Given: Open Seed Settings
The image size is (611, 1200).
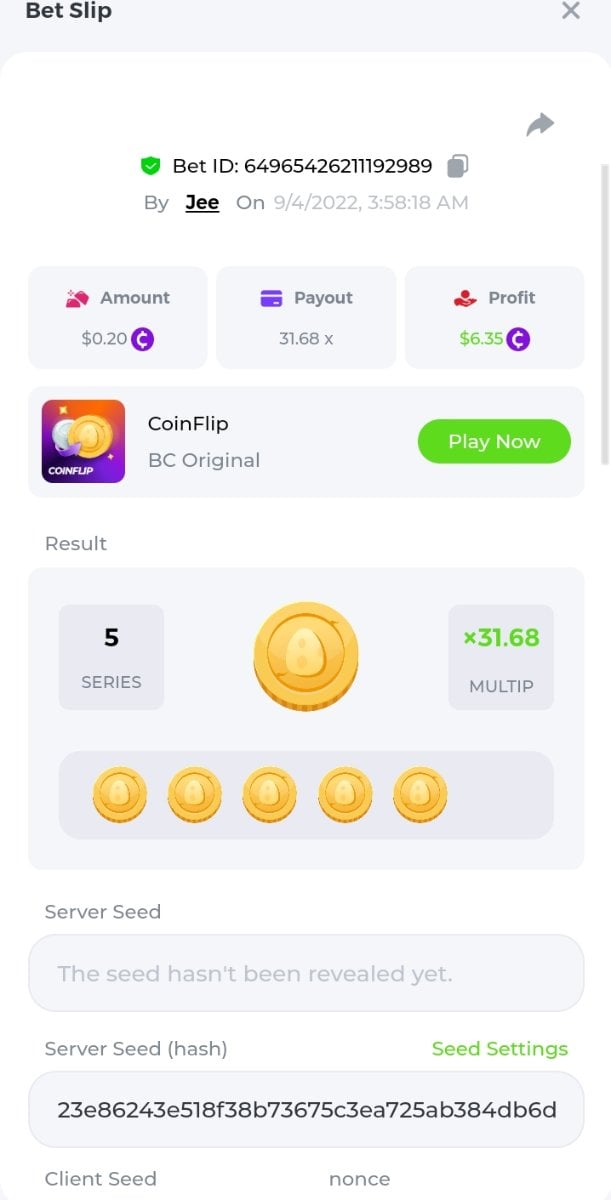Looking at the screenshot, I should (499, 1048).
